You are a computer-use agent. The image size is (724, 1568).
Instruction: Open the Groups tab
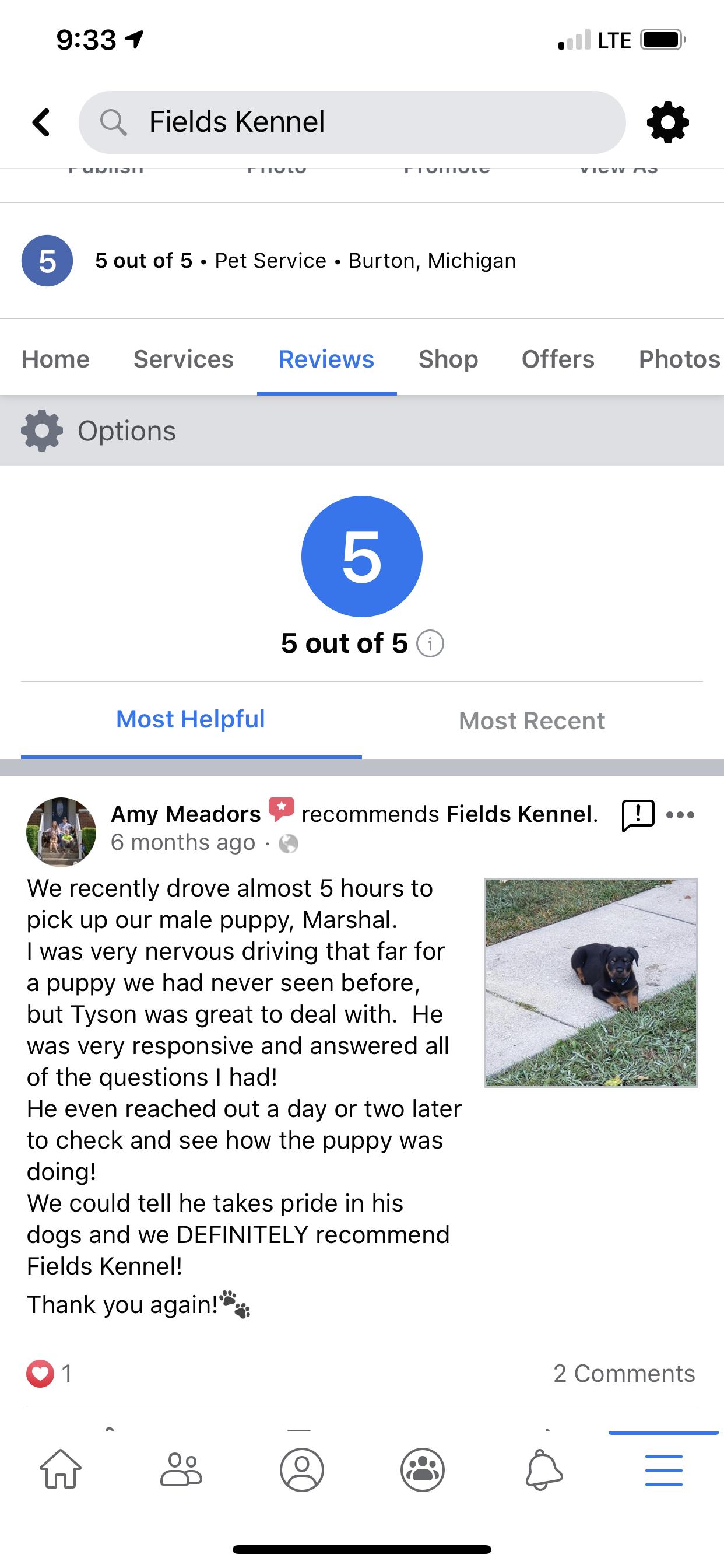[422, 1469]
